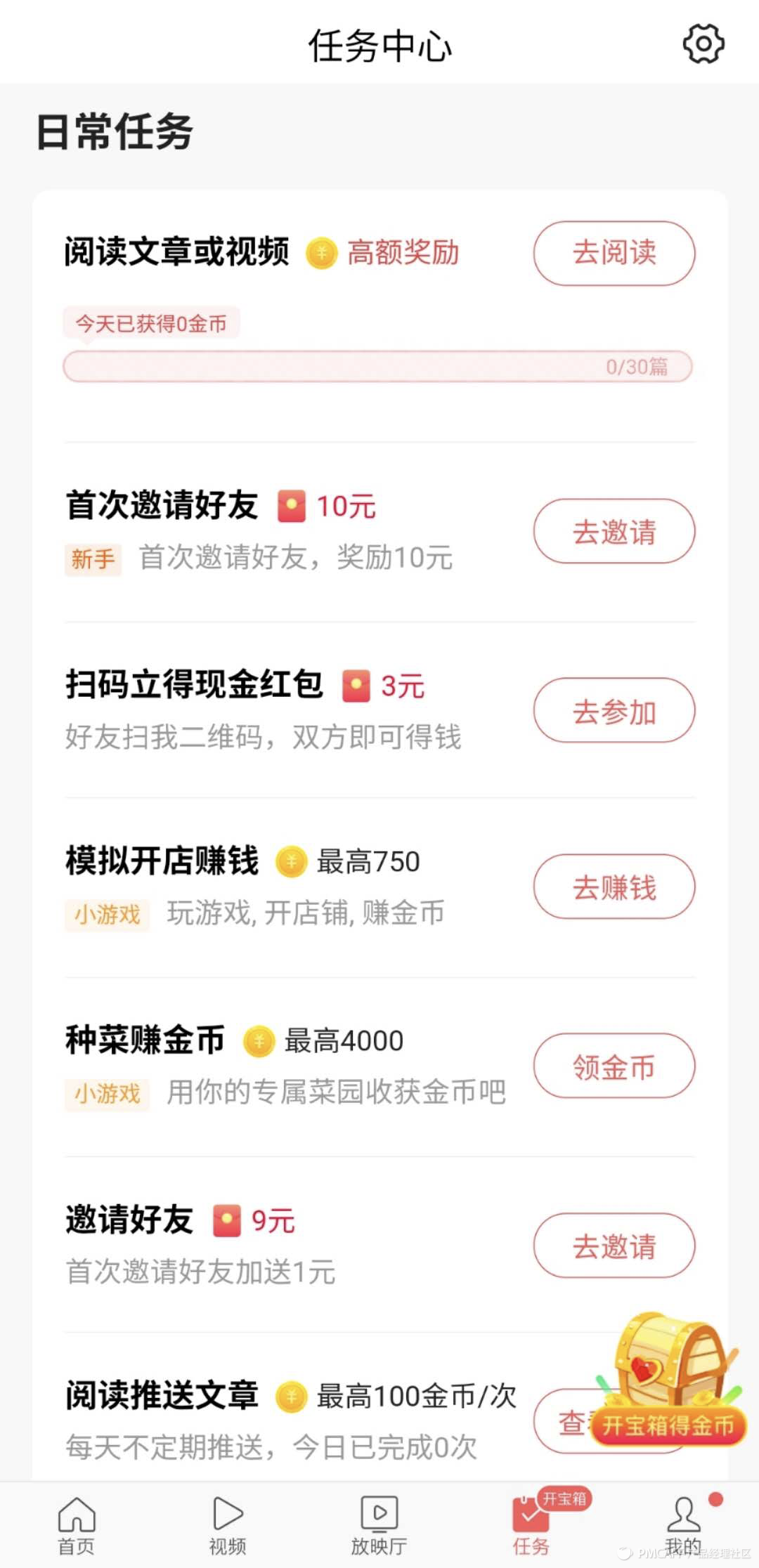Click the coin icon next to 最高4000

(257, 1040)
